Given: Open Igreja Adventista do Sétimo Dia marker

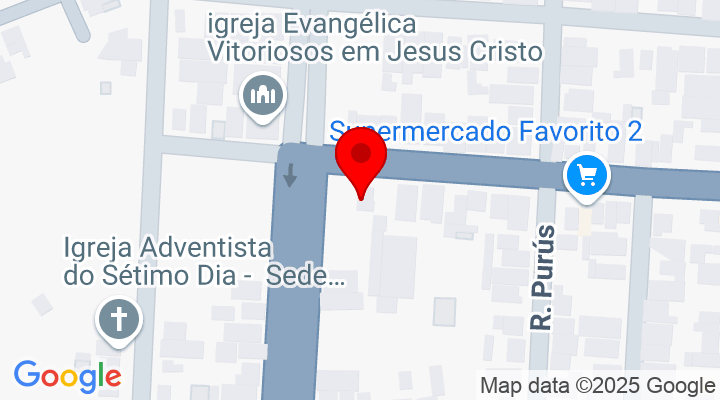Looking at the screenshot, I should pos(118,321).
